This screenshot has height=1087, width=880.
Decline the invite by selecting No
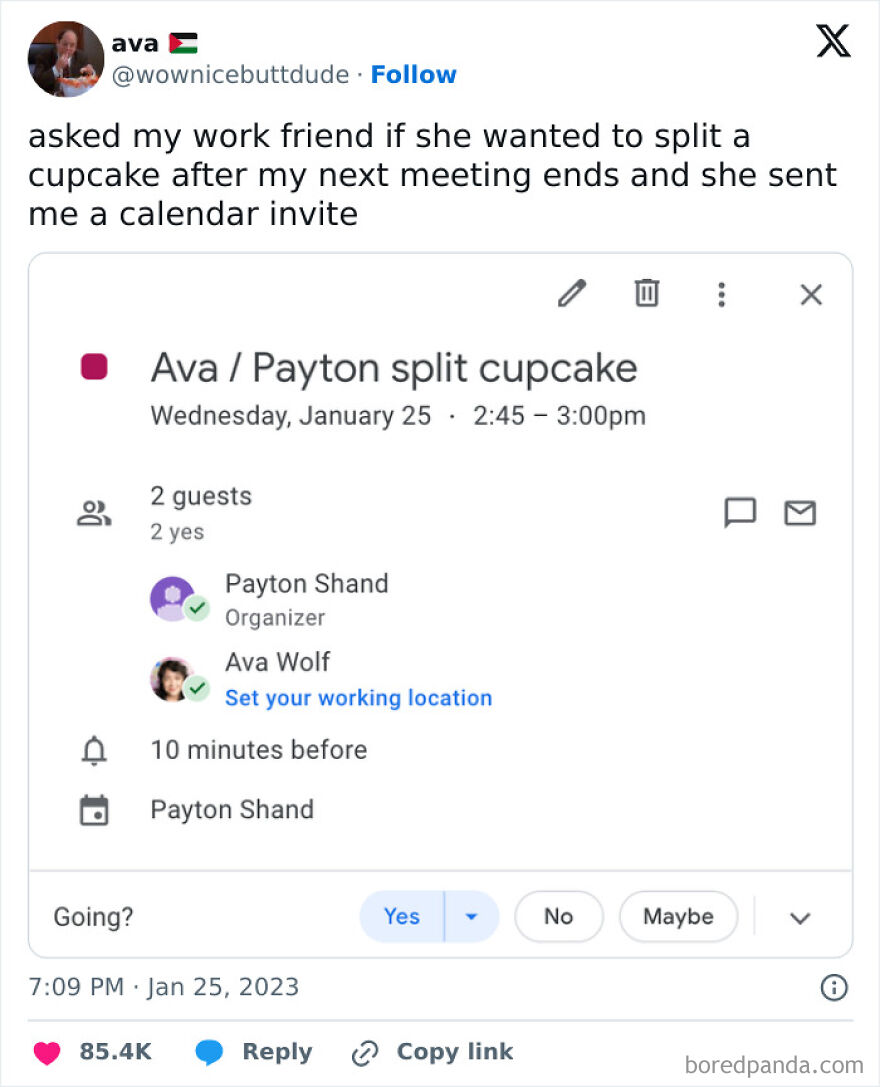(x=559, y=917)
